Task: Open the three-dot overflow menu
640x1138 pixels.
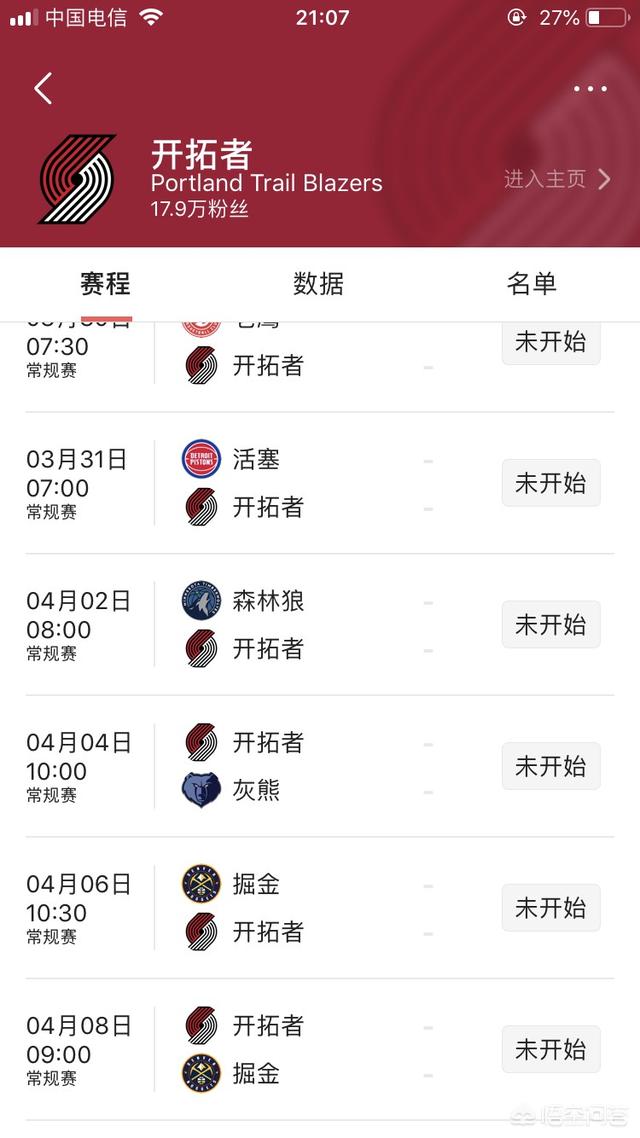Action: [x=590, y=89]
